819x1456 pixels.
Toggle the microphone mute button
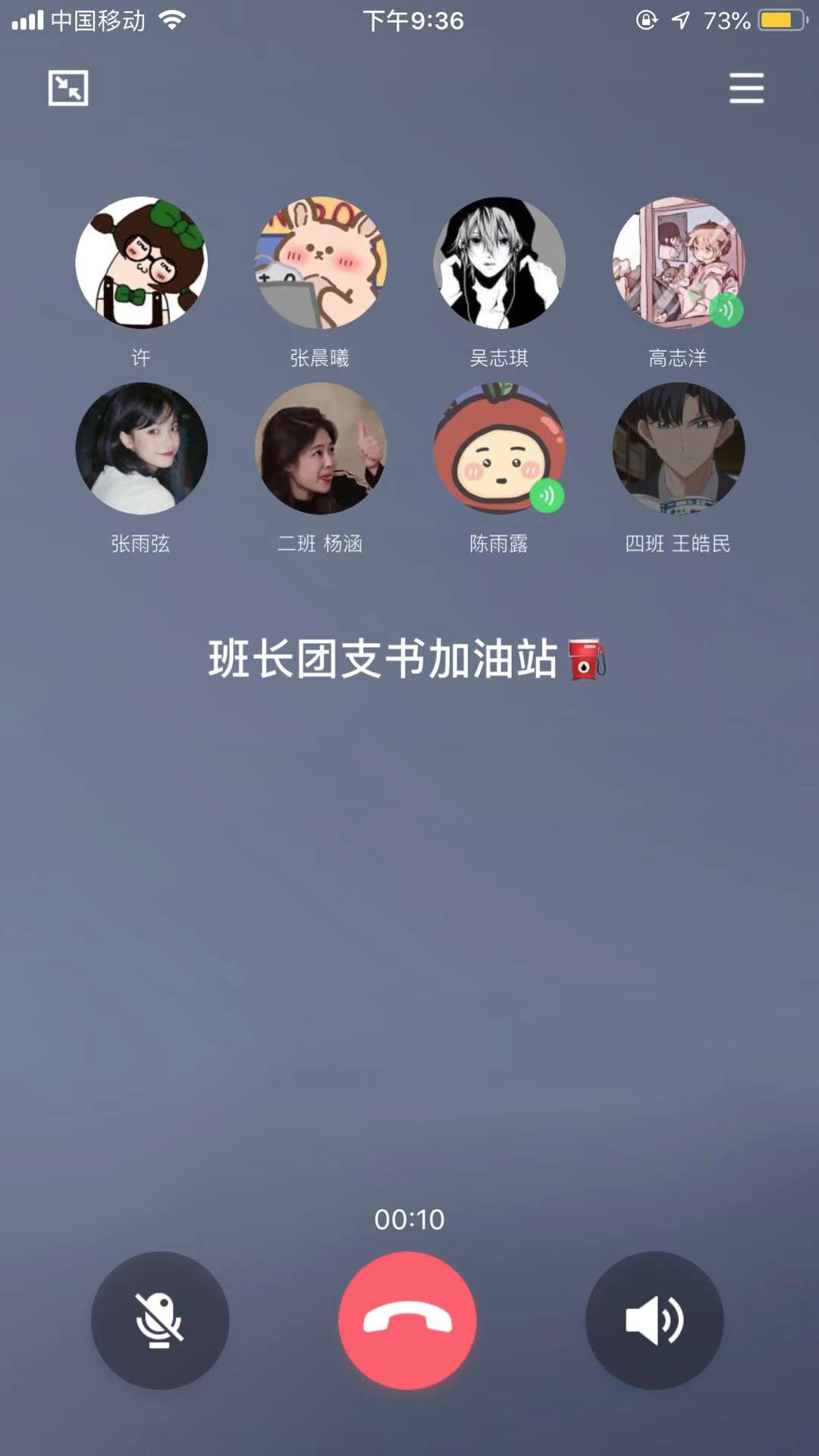[x=160, y=1320]
